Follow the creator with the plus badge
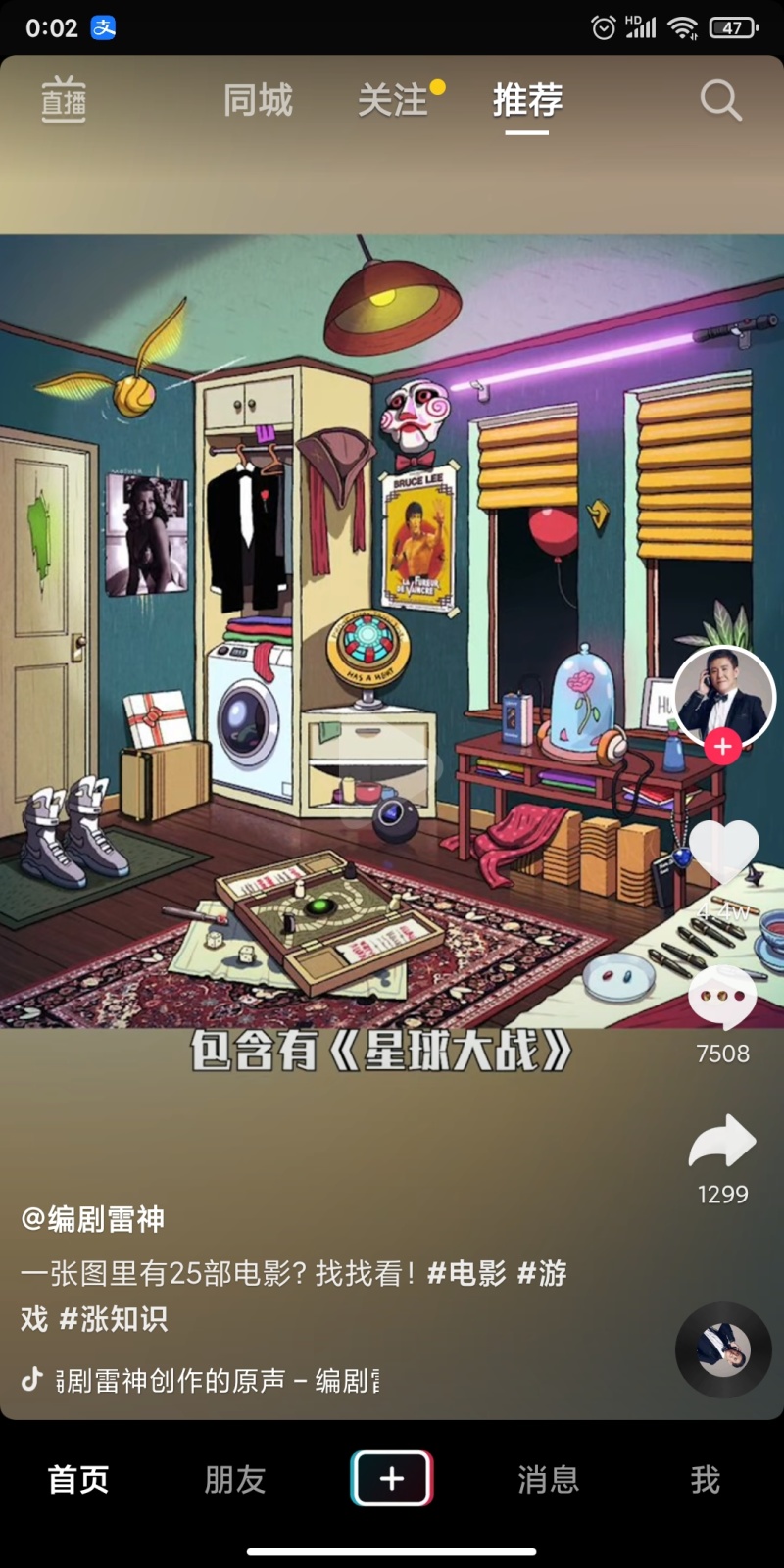 click(x=722, y=747)
